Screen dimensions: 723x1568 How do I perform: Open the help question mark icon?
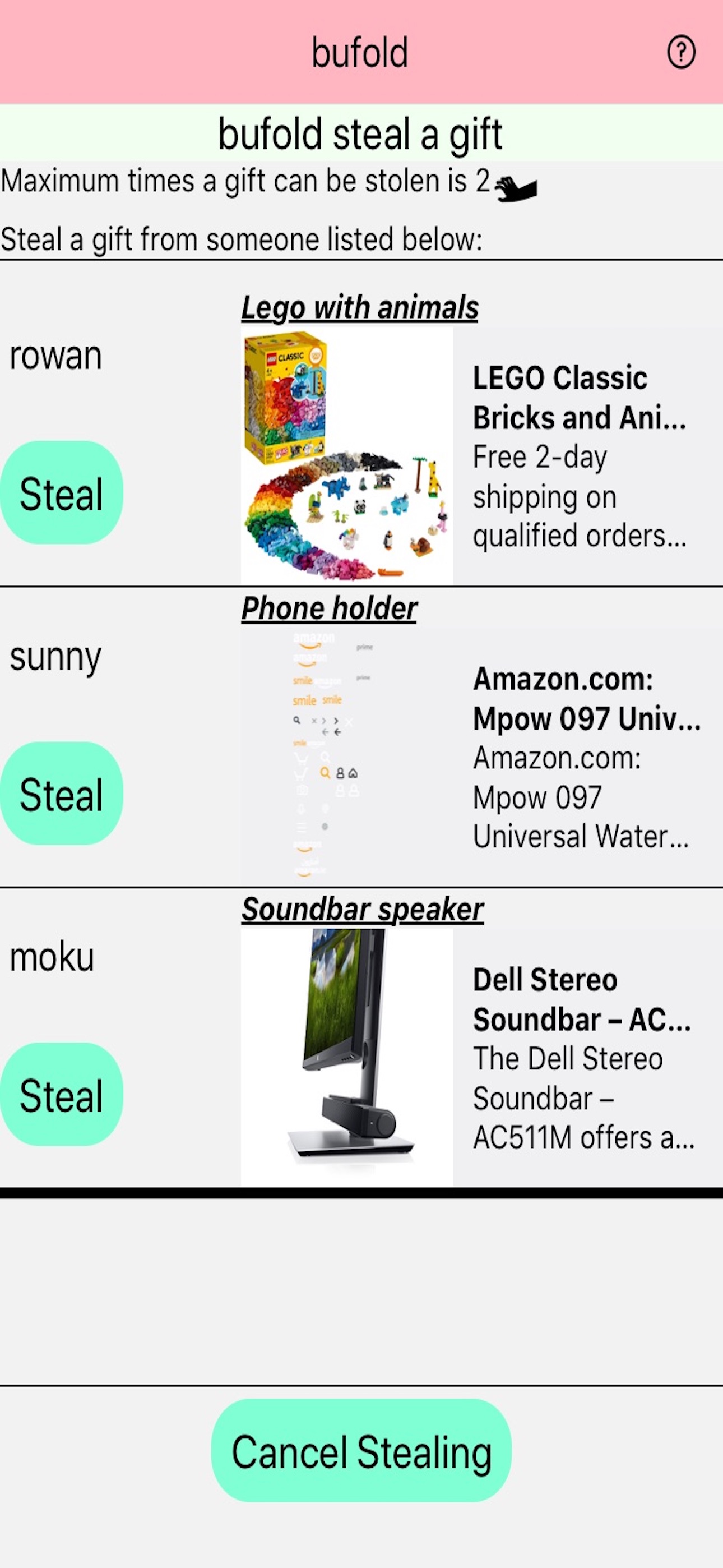[x=680, y=52]
